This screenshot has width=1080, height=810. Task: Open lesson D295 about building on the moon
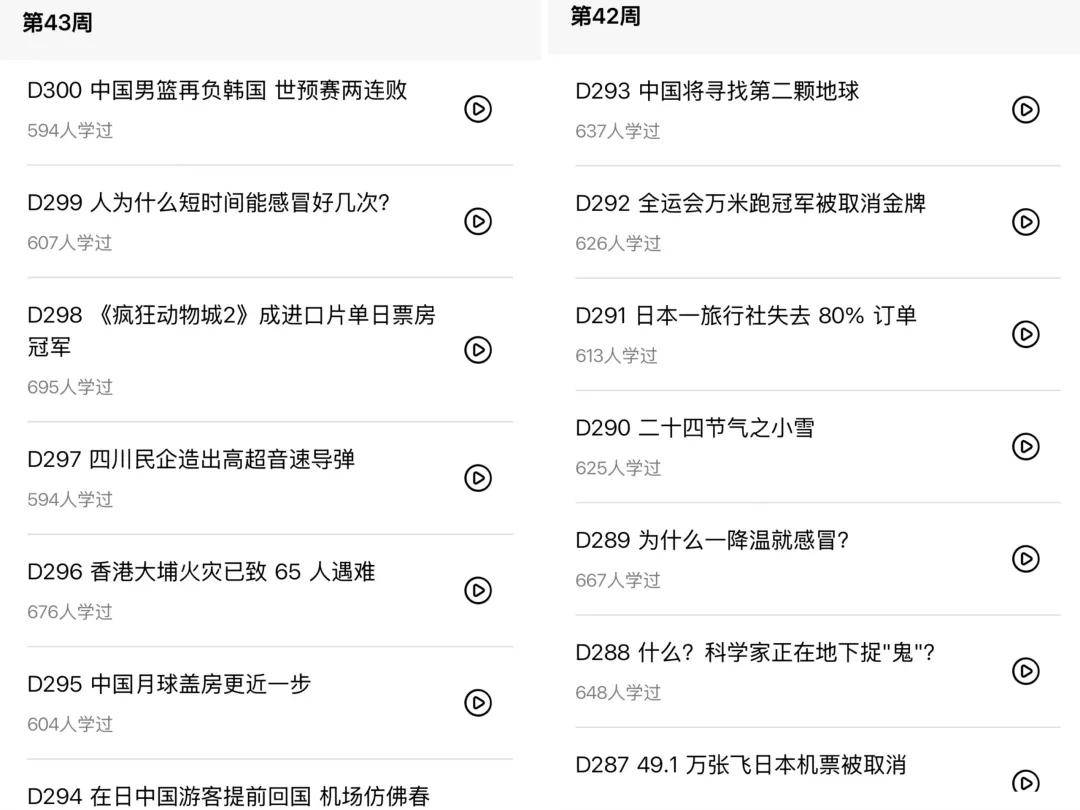(169, 685)
